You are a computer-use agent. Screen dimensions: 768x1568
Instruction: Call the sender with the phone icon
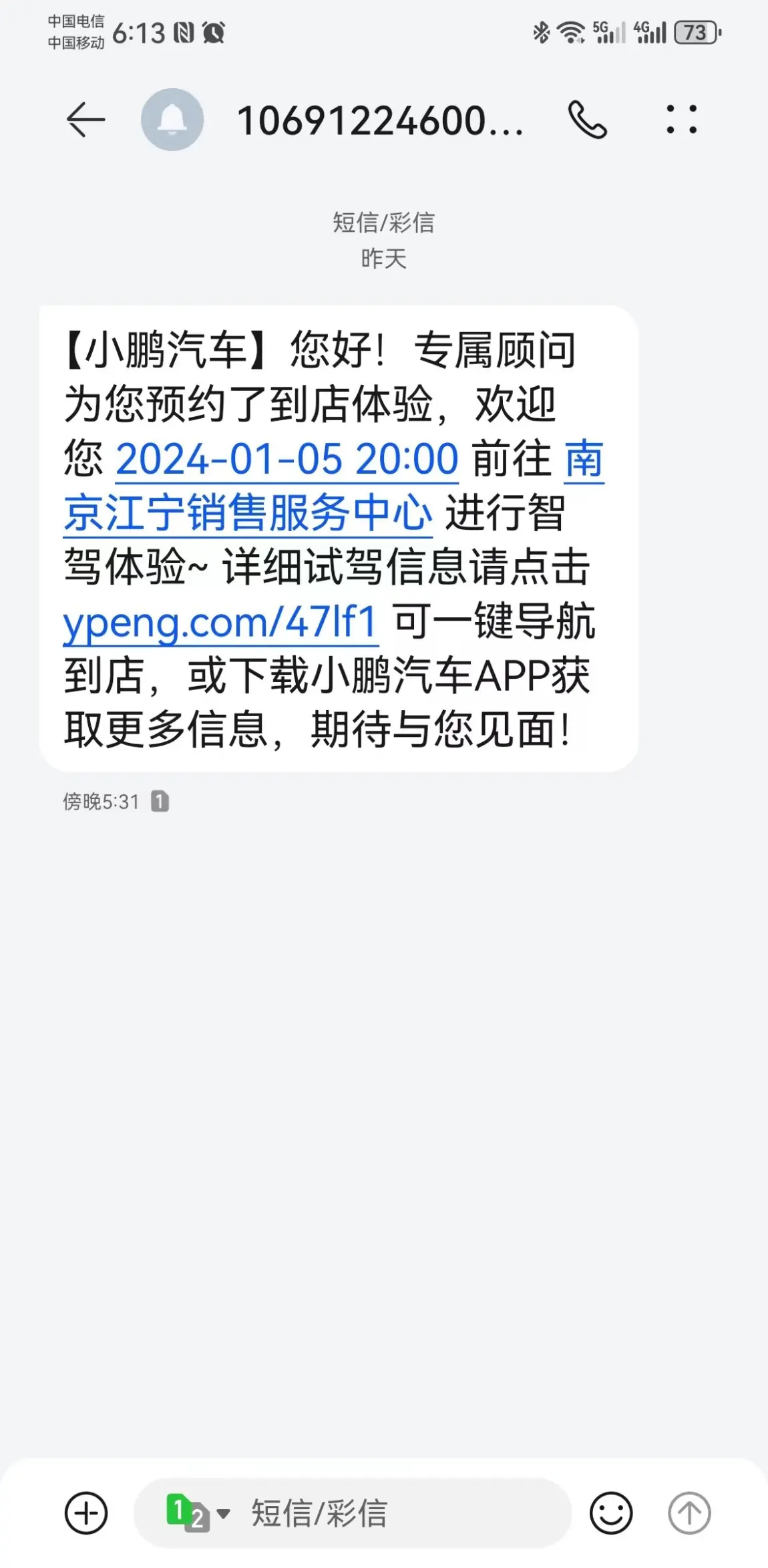(588, 120)
